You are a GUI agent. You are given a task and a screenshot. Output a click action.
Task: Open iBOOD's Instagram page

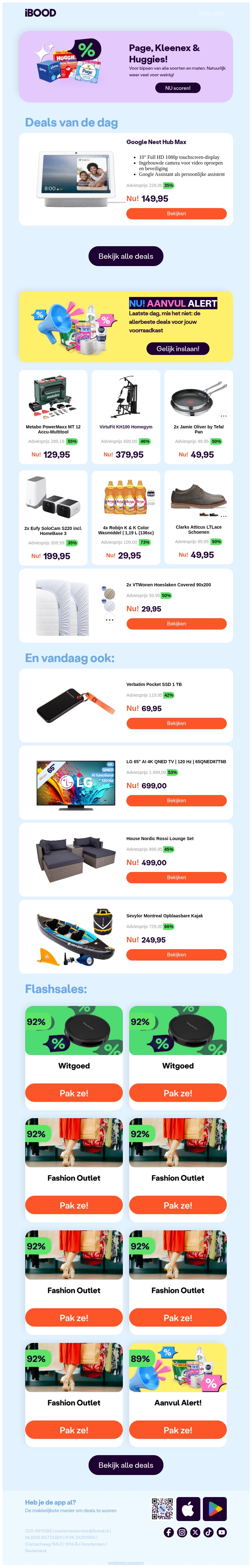(x=182, y=1532)
